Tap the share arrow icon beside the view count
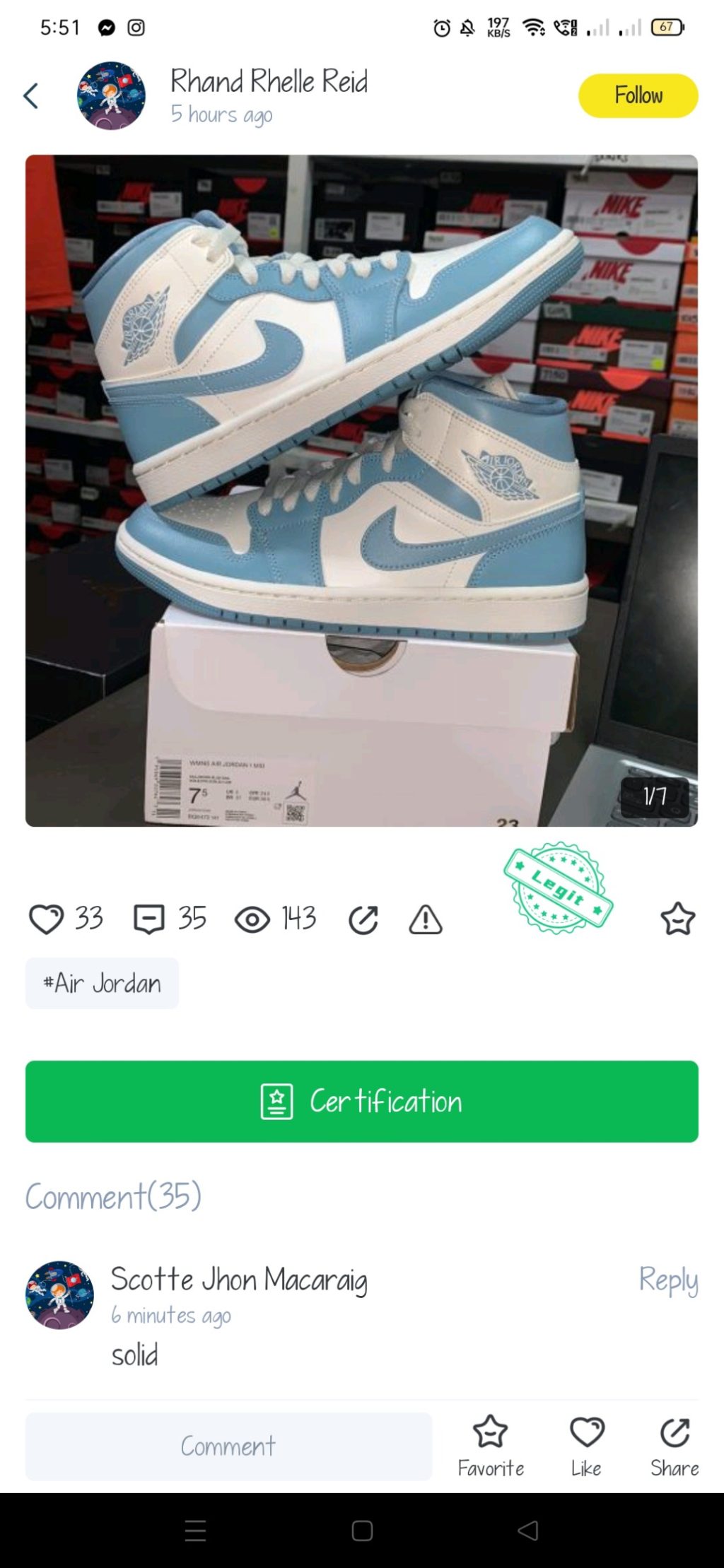724x1568 pixels. pos(363,919)
